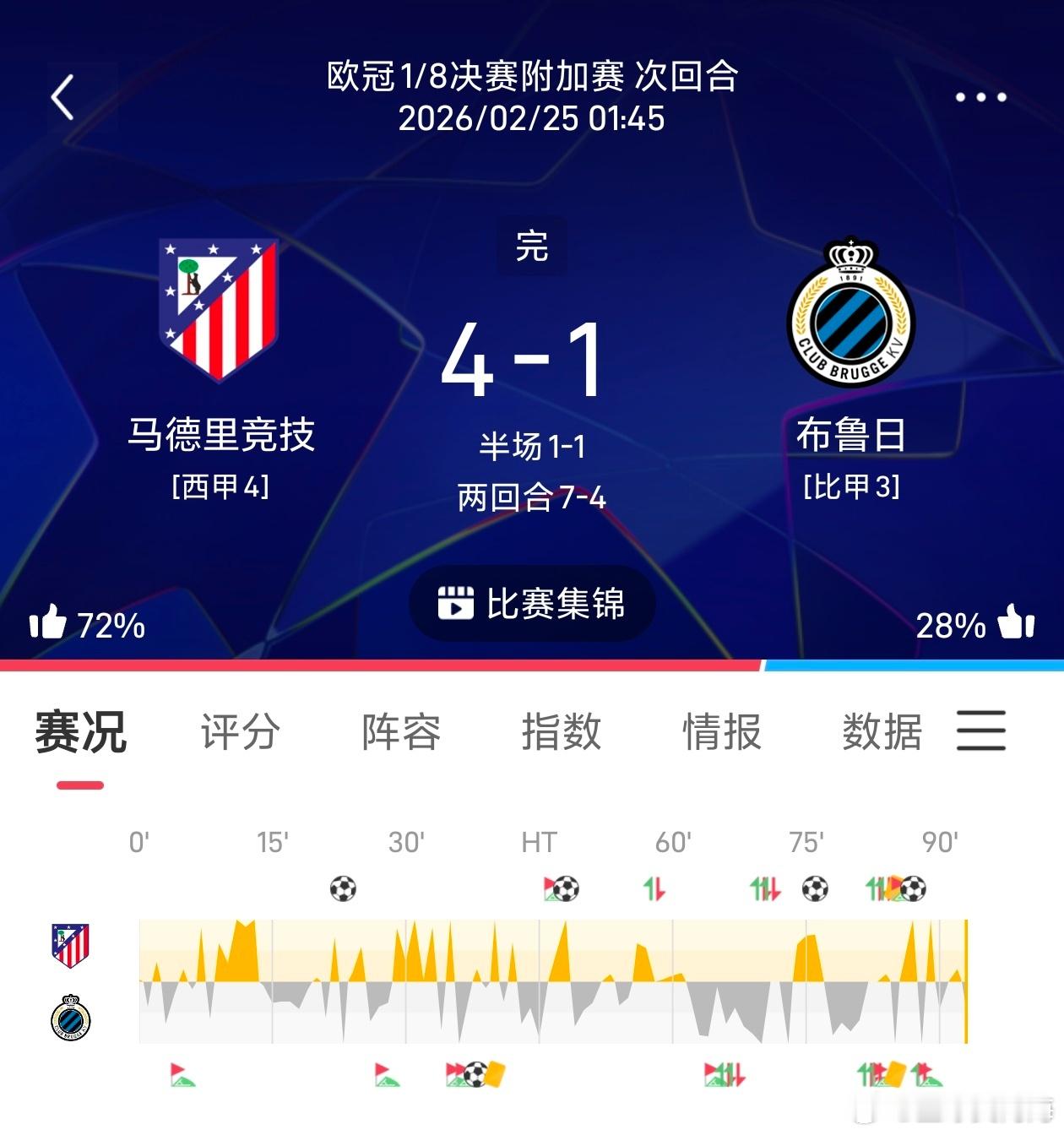Open 两回合 7-4 aggregate score detail
This screenshot has height=1135, width=1064.
532,498
